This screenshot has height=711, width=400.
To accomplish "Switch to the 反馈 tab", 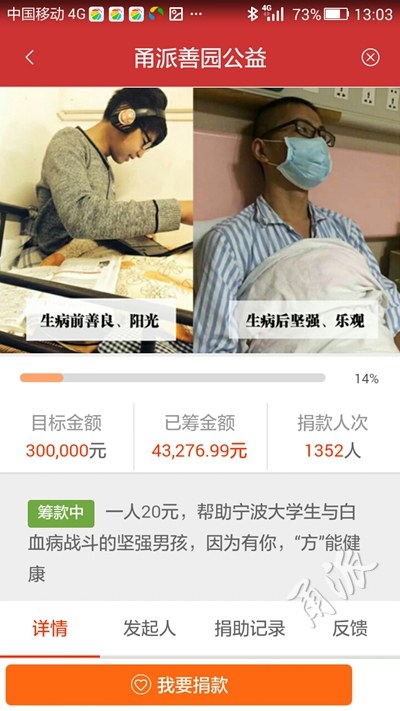I will (x=350, y=628).
